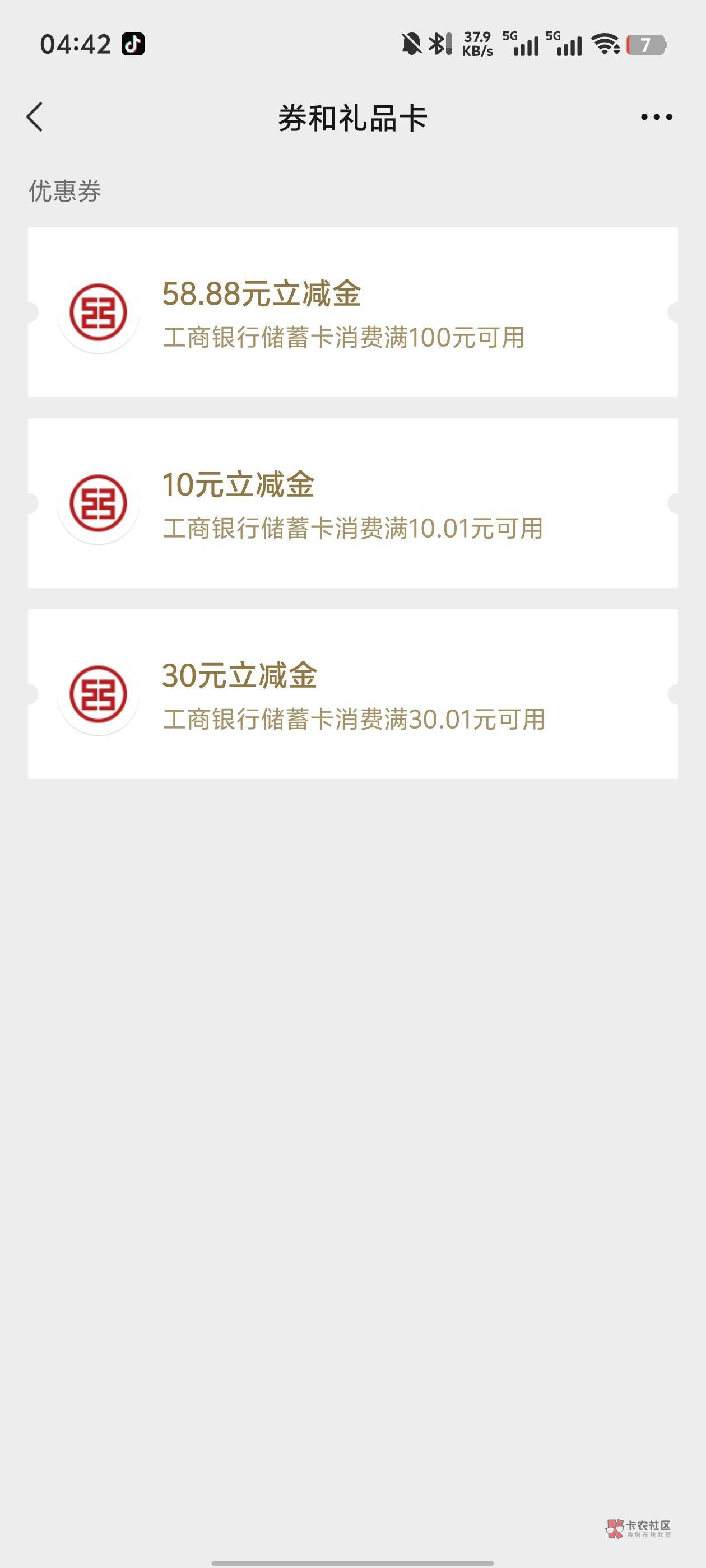
Task: View the 10元立减金 coupon details
Action: point(352,503)
